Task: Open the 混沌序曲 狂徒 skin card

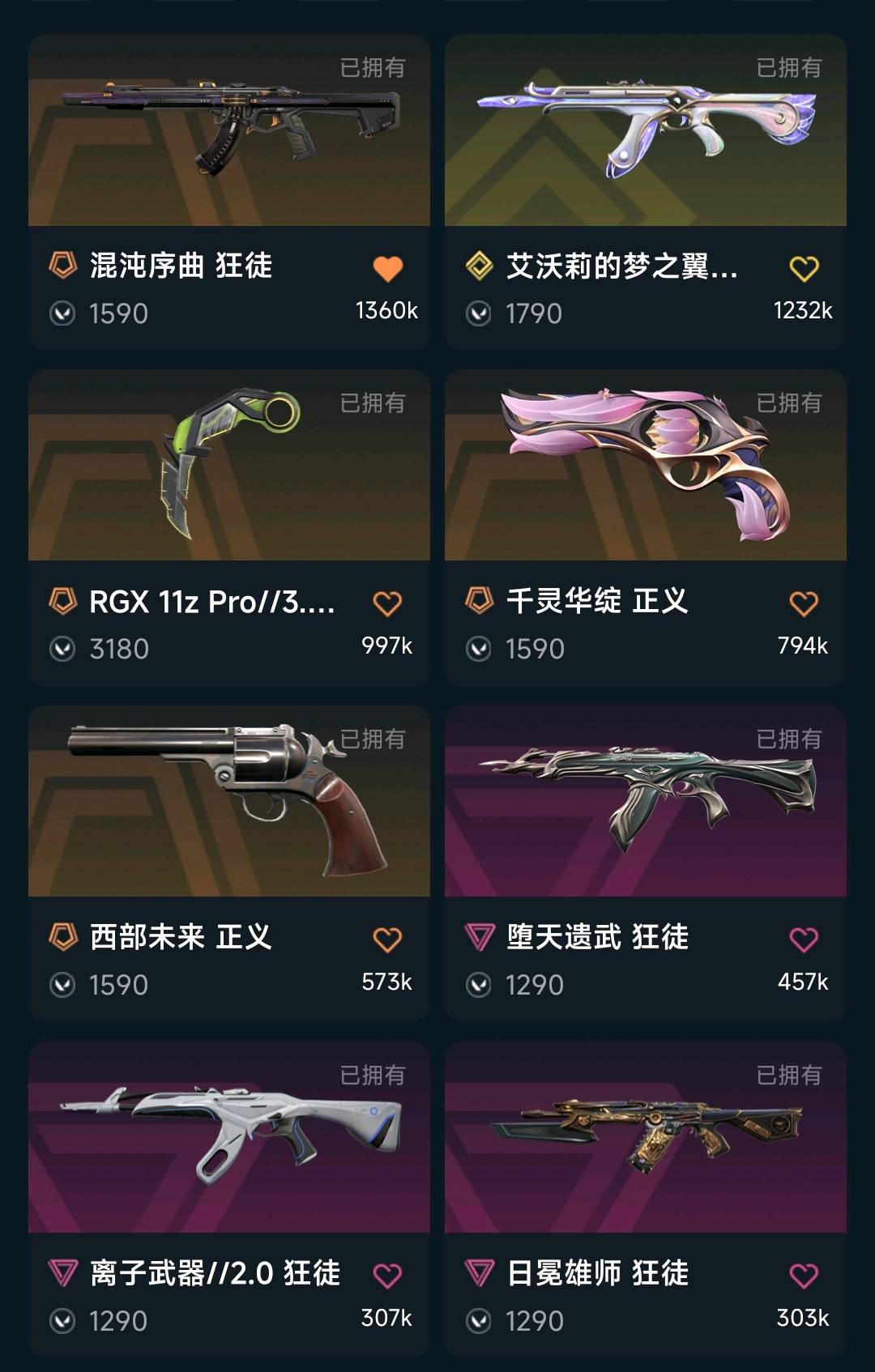Action: coord(228,131)
